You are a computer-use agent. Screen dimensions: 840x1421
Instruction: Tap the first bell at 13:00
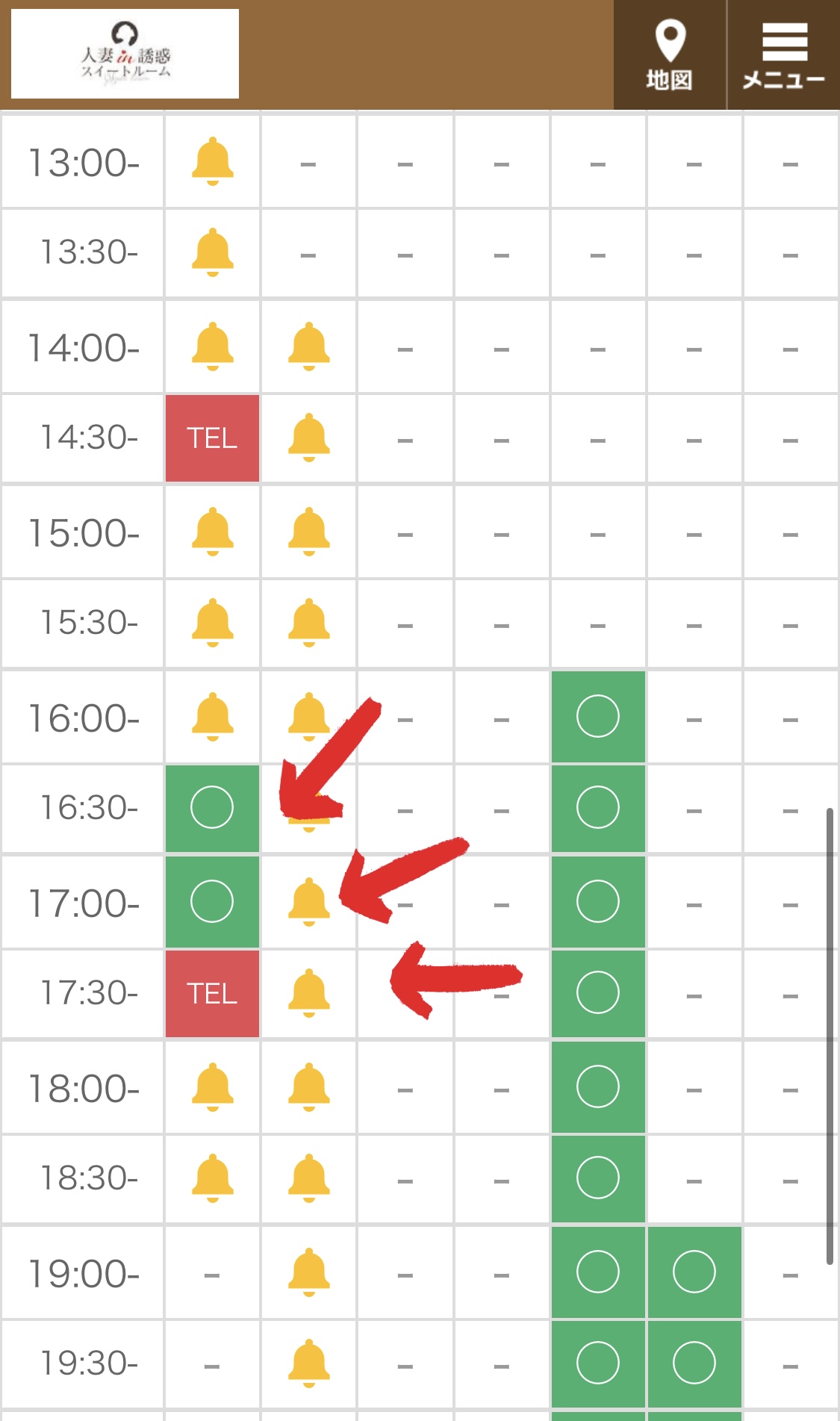213,161
